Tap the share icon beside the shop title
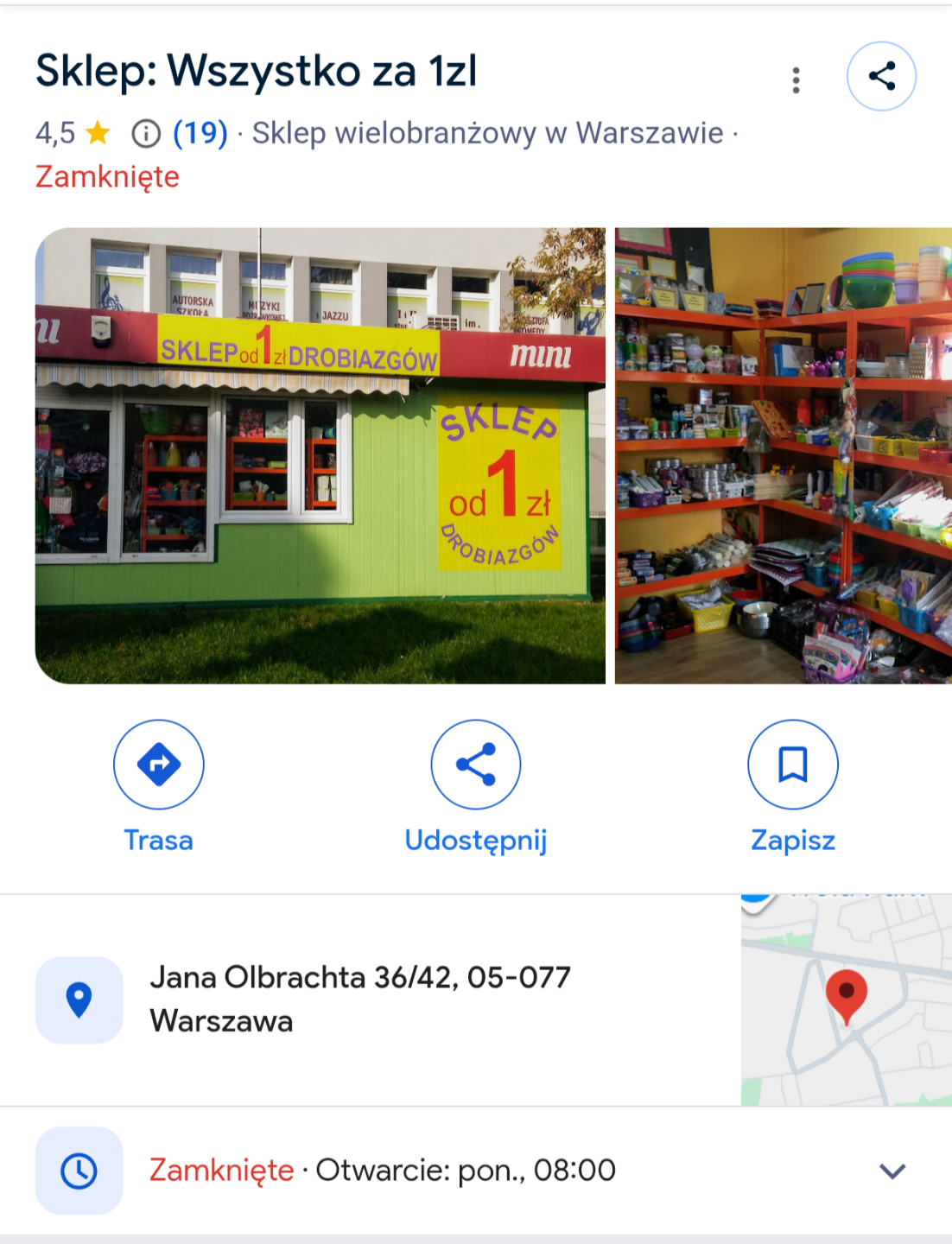The width and height of the screenshot is (952, 1244). click(881, 76)
